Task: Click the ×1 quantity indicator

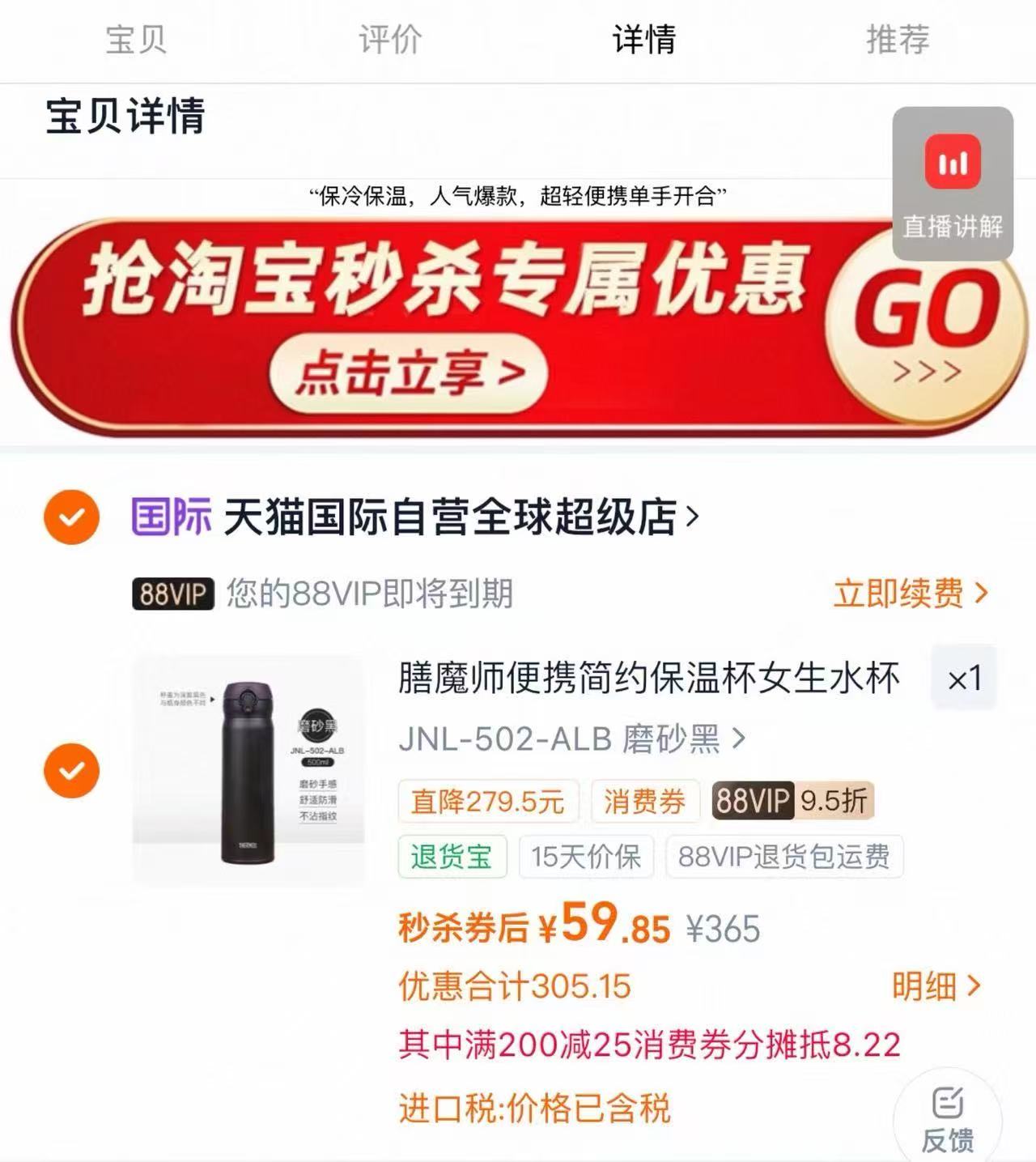Action: coord(965,679)
